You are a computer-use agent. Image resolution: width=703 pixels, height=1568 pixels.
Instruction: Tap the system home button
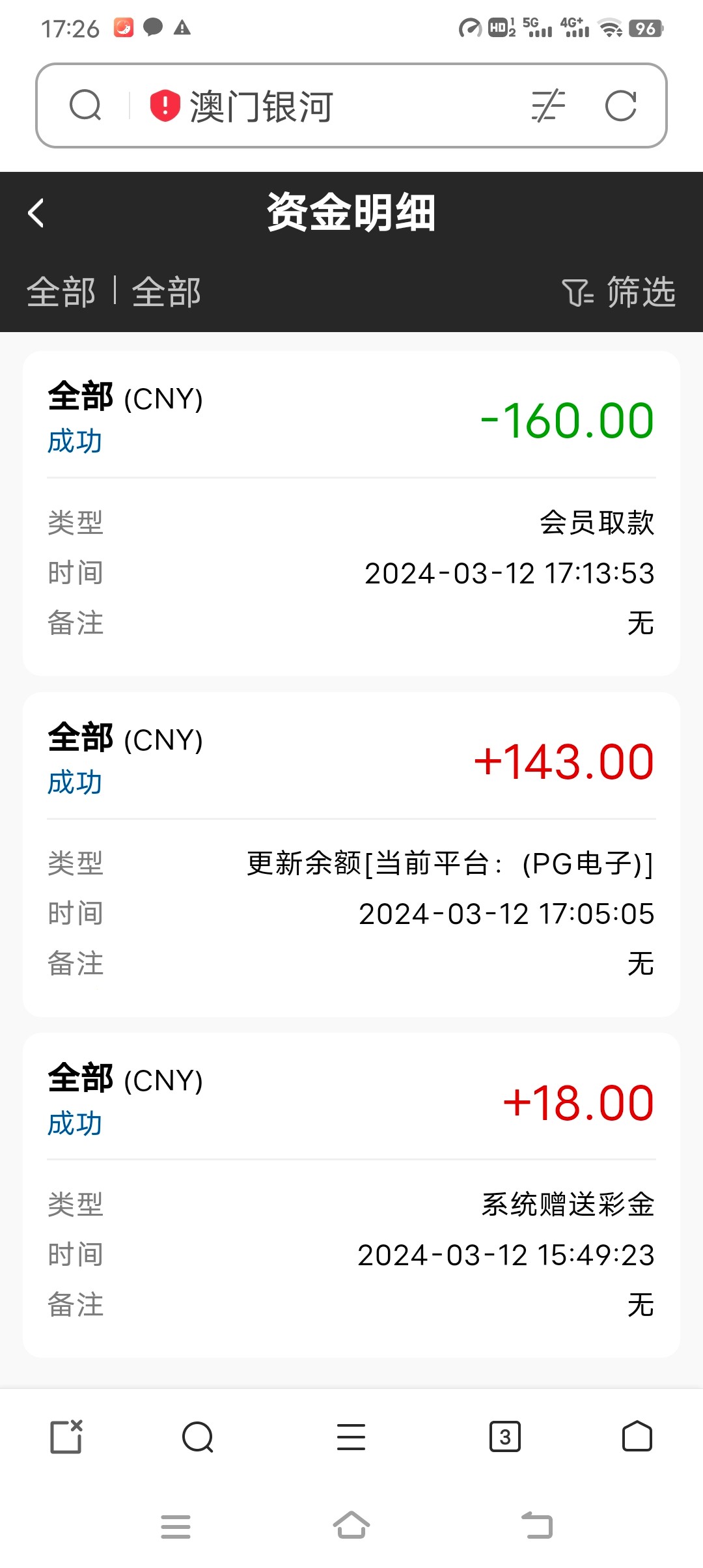pos(351,1525)
